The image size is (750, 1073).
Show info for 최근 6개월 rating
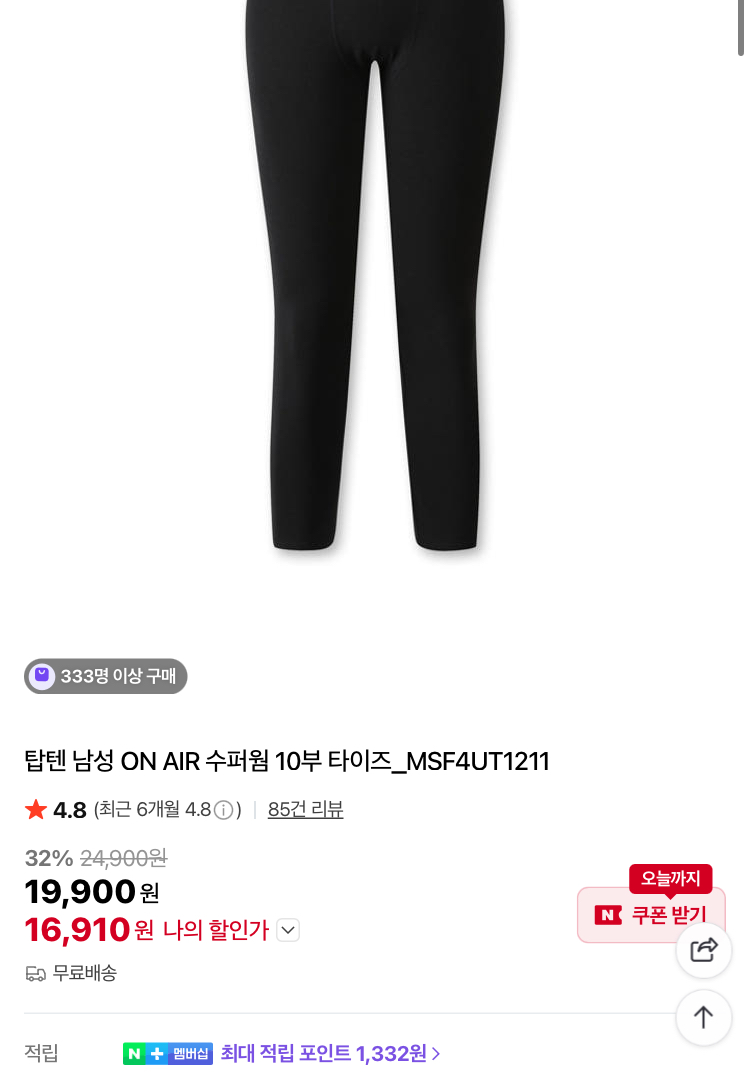[223, 810]
